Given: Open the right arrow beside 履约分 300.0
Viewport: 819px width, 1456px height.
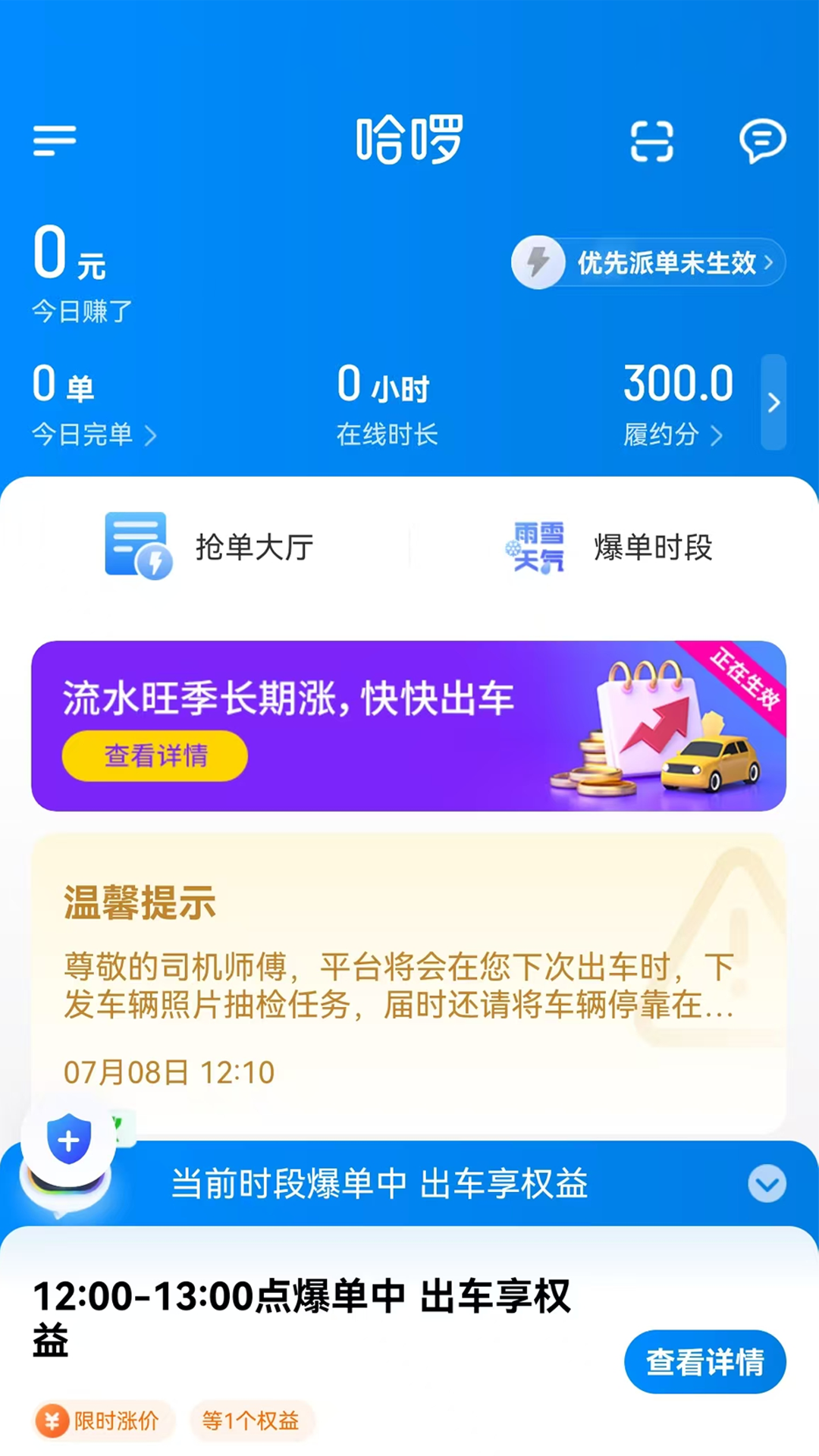Looking at the screenshot, I should click(x=773, y=404).
